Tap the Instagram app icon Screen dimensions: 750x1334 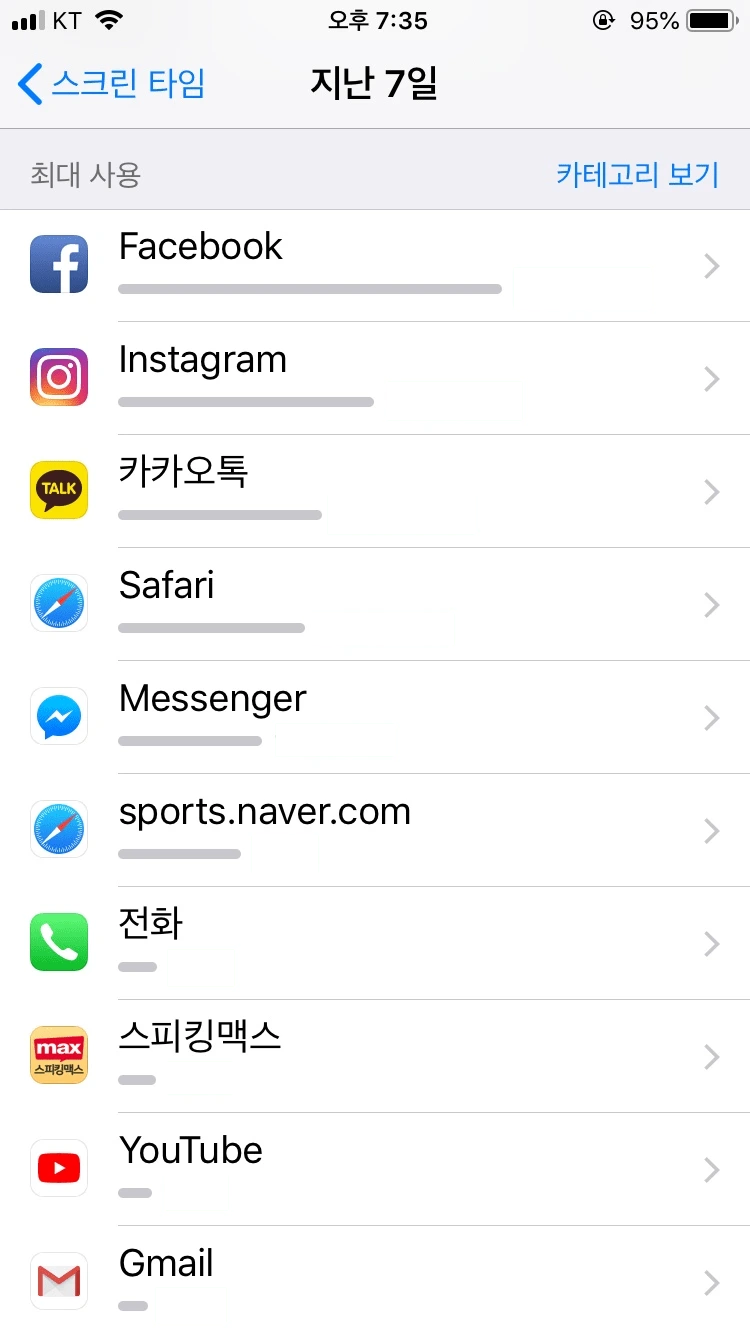(x=58, y=377)
